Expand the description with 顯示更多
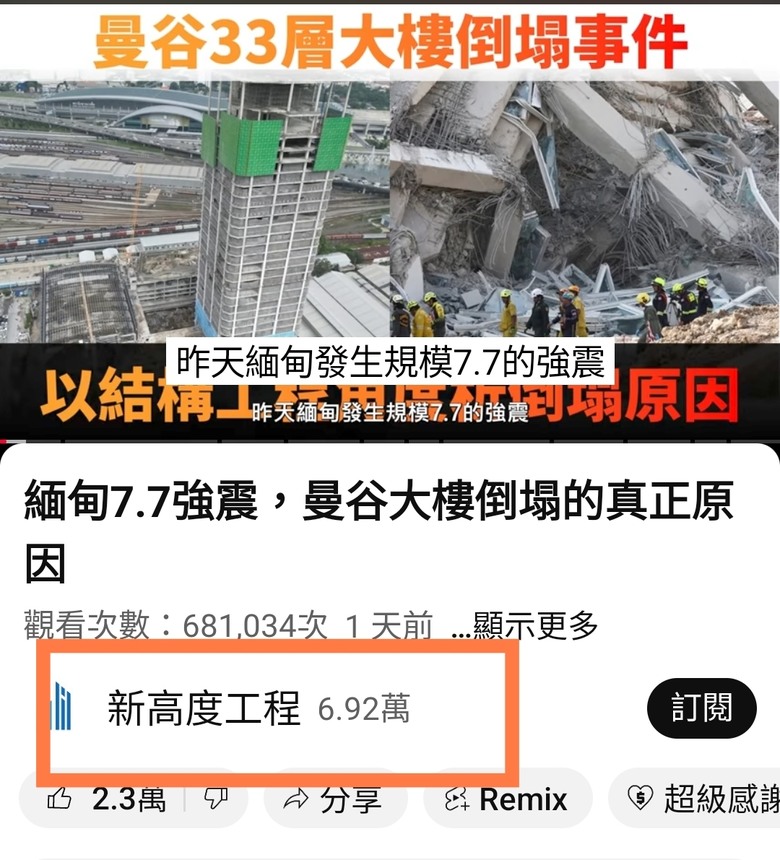Image resolution: width=780 pixels, height=860 pixels. click(x=525, y=626)
